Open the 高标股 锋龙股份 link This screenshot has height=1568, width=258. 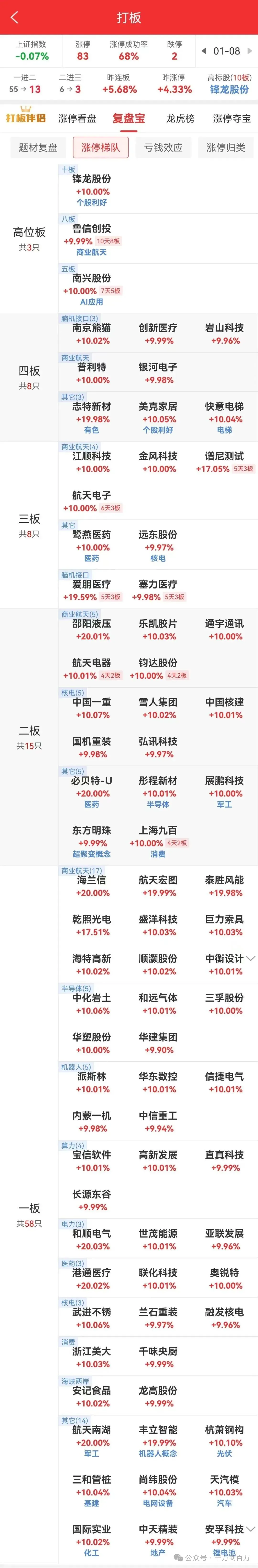[229, 89]
